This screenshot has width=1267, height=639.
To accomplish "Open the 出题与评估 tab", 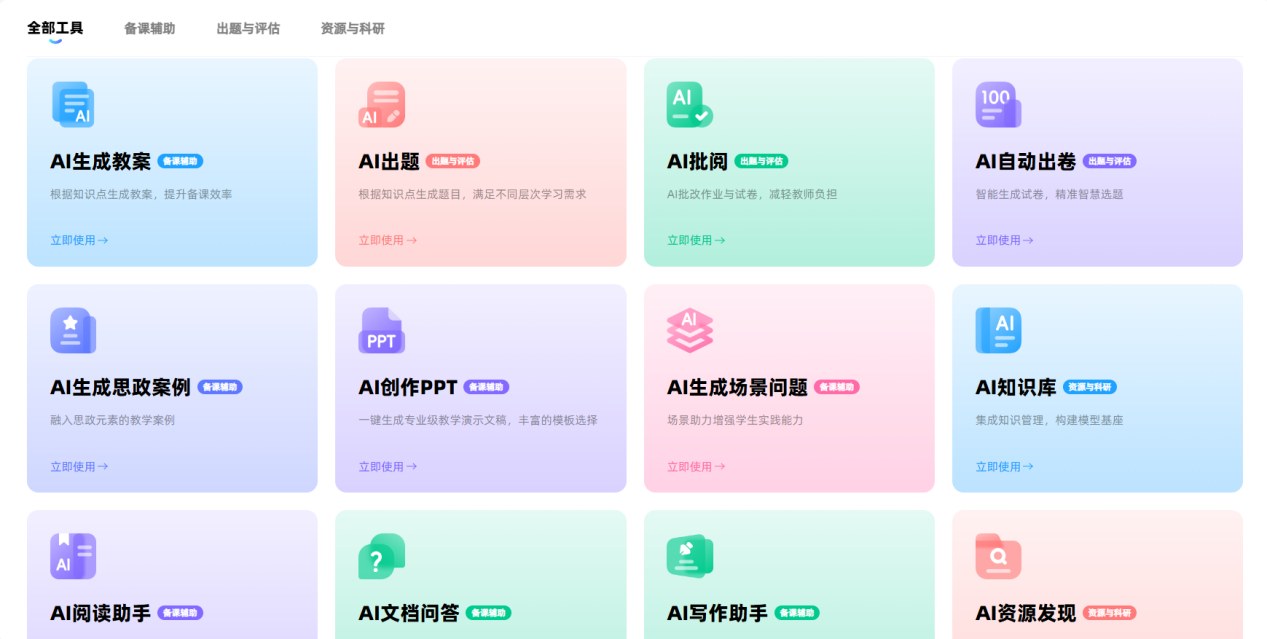I will [x=248, y=28].
